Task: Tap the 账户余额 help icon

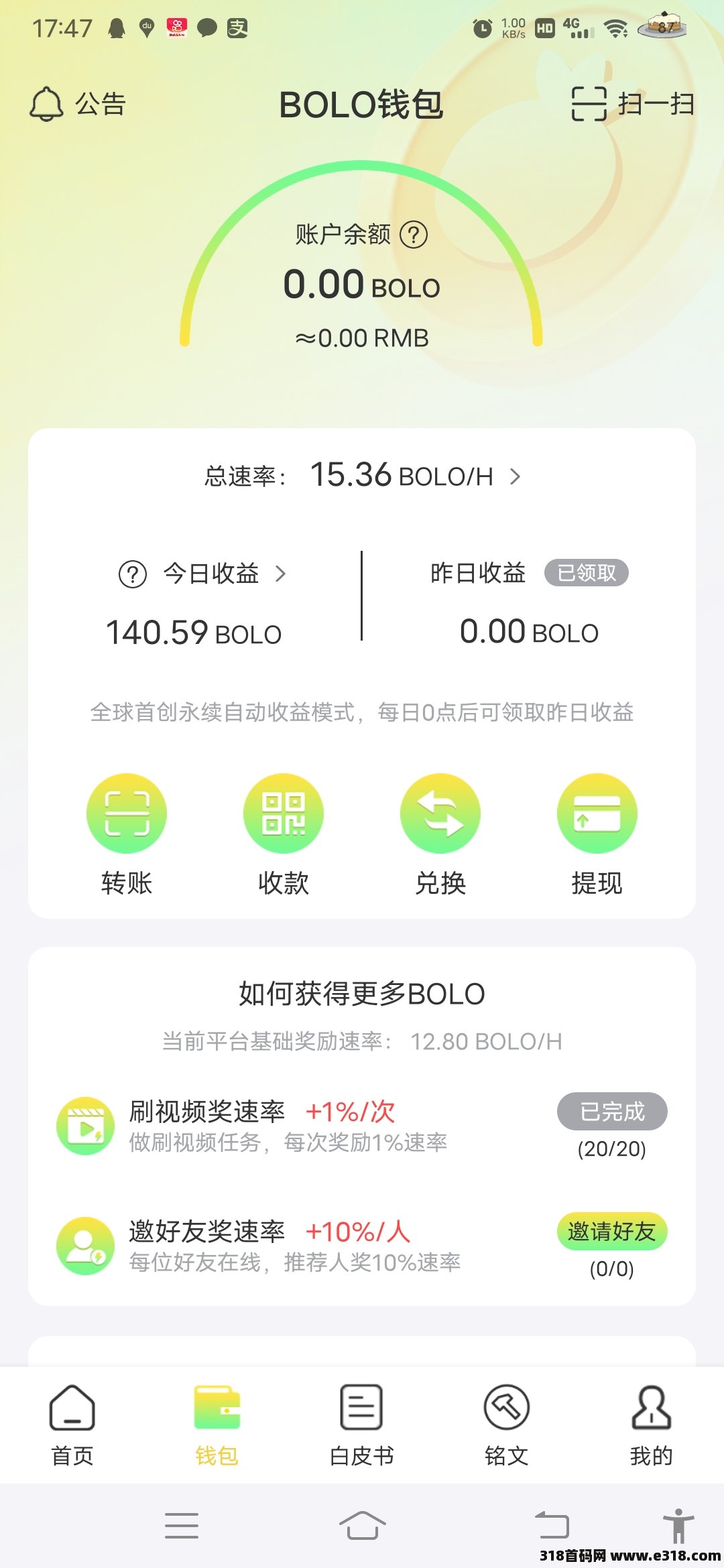Action: tap(414, 235)
